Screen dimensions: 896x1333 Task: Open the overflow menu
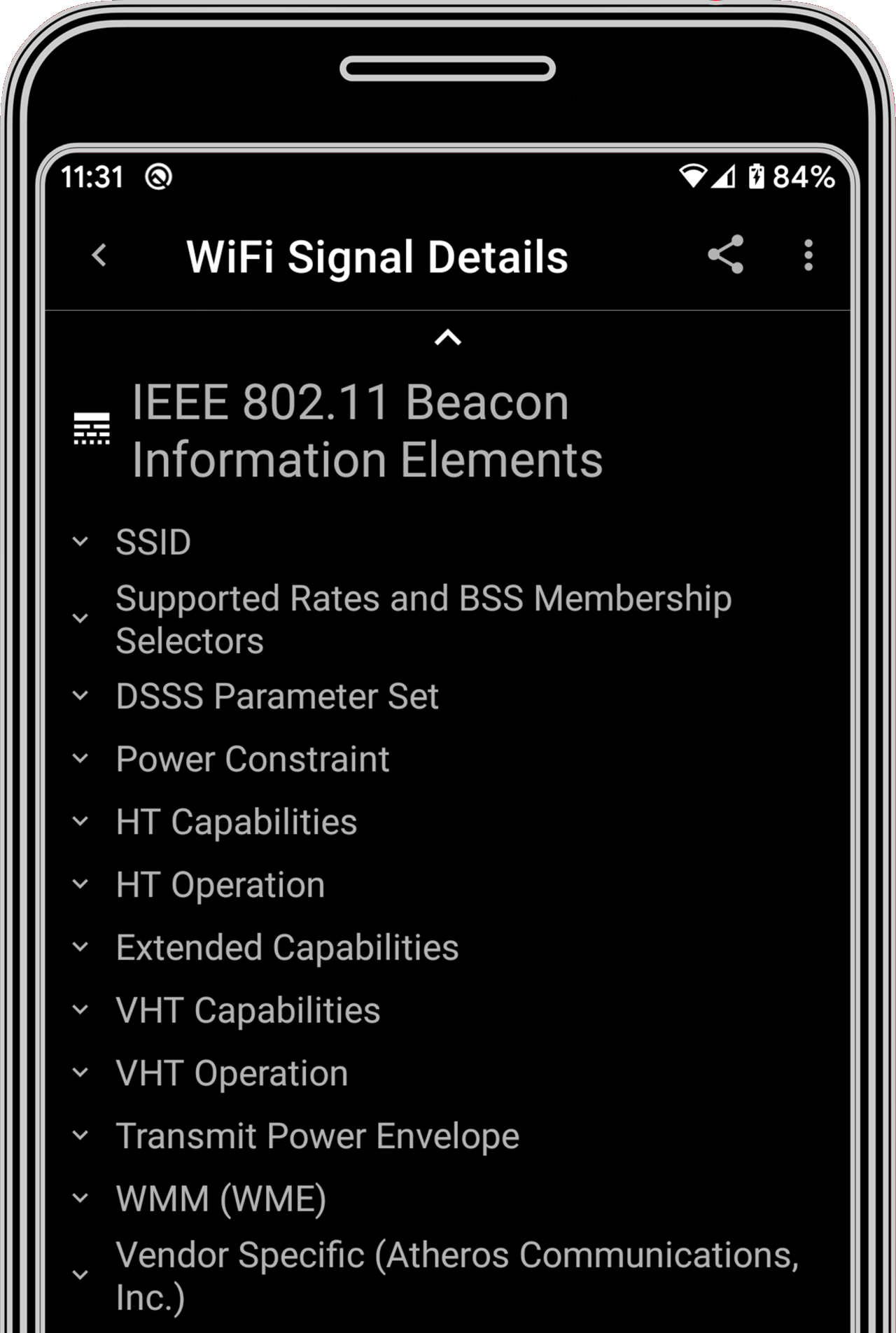coord(808,256)
